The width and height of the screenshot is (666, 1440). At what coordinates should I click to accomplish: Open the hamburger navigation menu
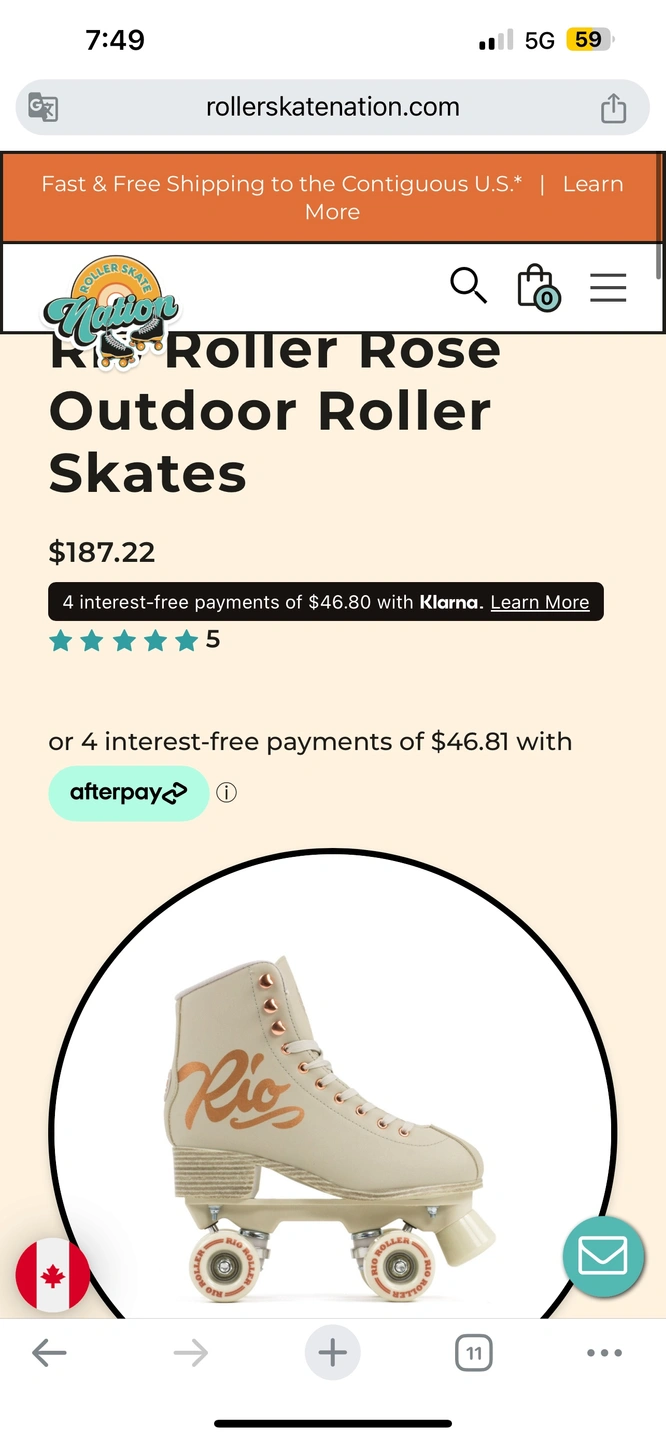(x=607, y=288)
